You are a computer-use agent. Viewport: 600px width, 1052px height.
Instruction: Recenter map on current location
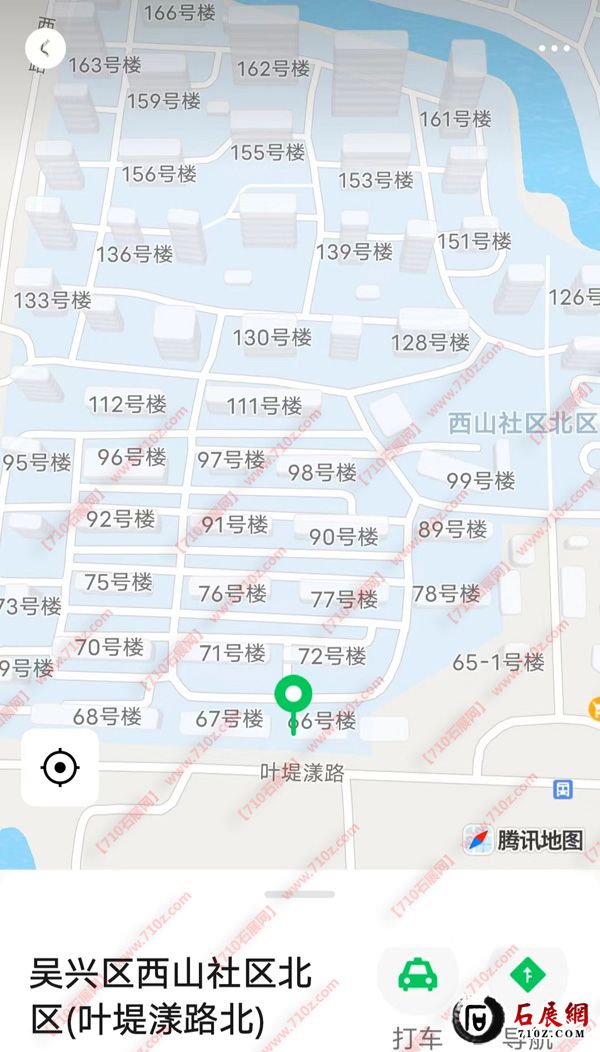coord(60,768)
